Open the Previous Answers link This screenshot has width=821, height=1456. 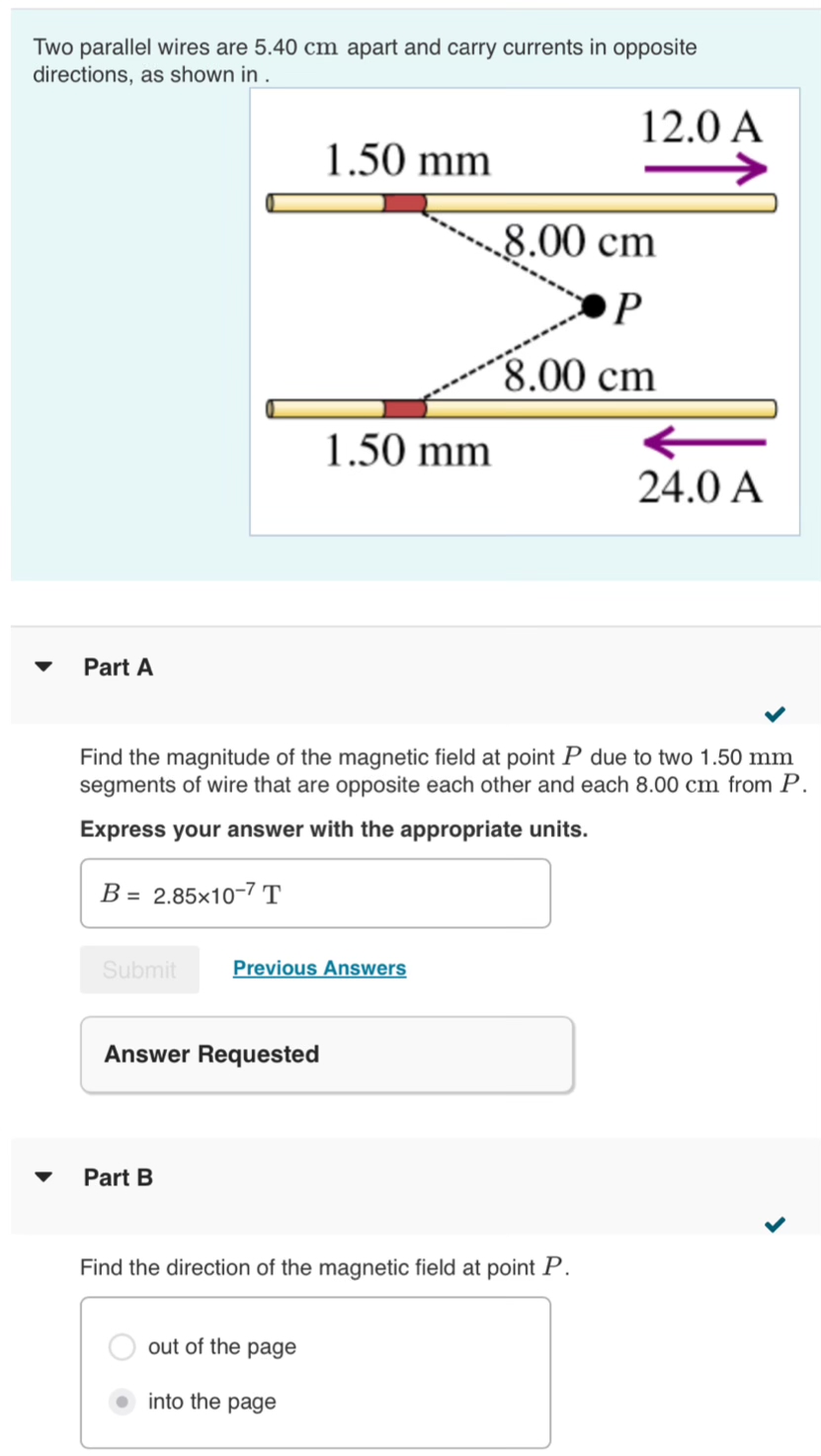[319, 968]
